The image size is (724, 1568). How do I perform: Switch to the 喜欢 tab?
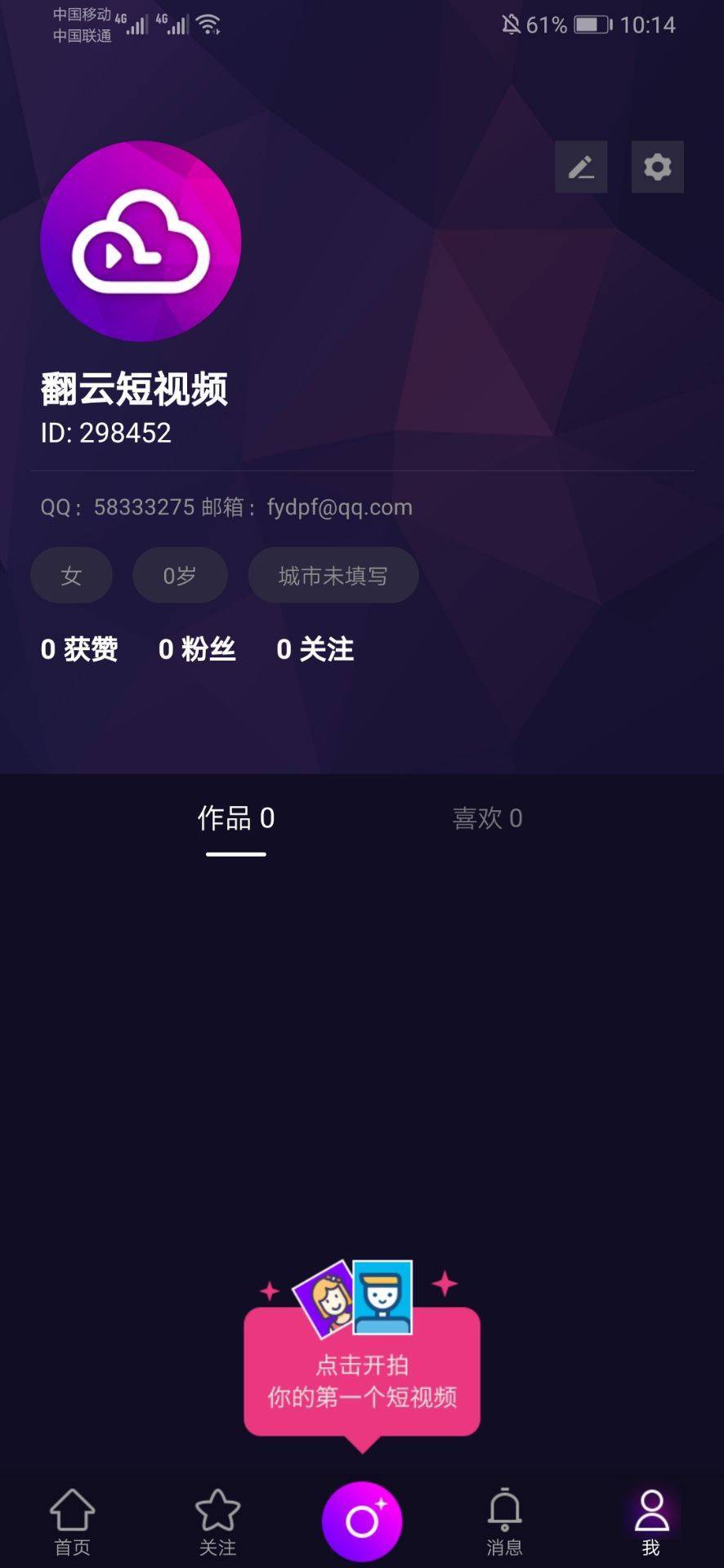pyautogui.click(x=487, y=818)
